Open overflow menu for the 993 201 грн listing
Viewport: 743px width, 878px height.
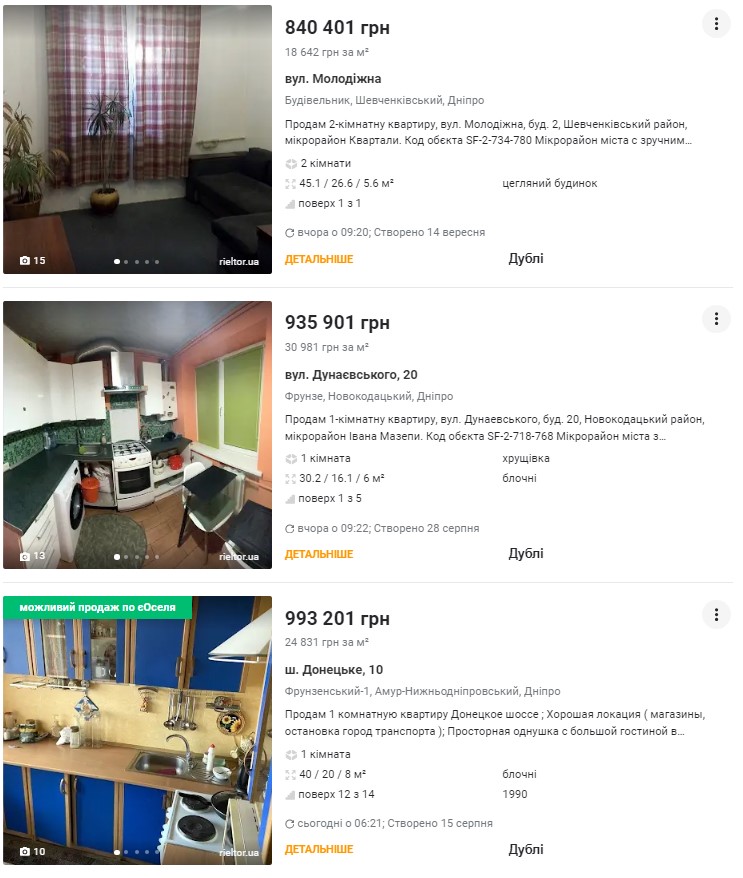[716, 614]
